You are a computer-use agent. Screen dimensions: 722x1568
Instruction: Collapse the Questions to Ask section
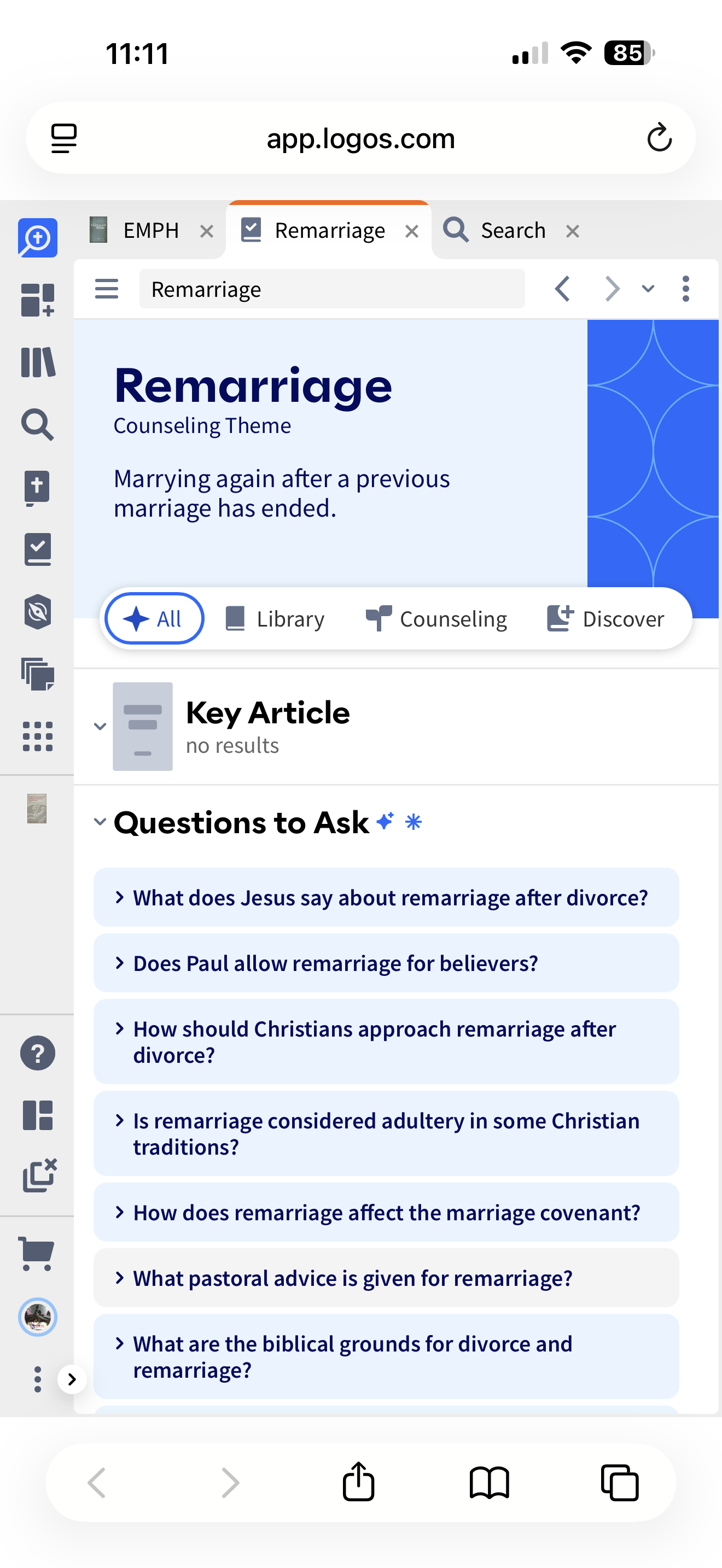pos(100,822)
